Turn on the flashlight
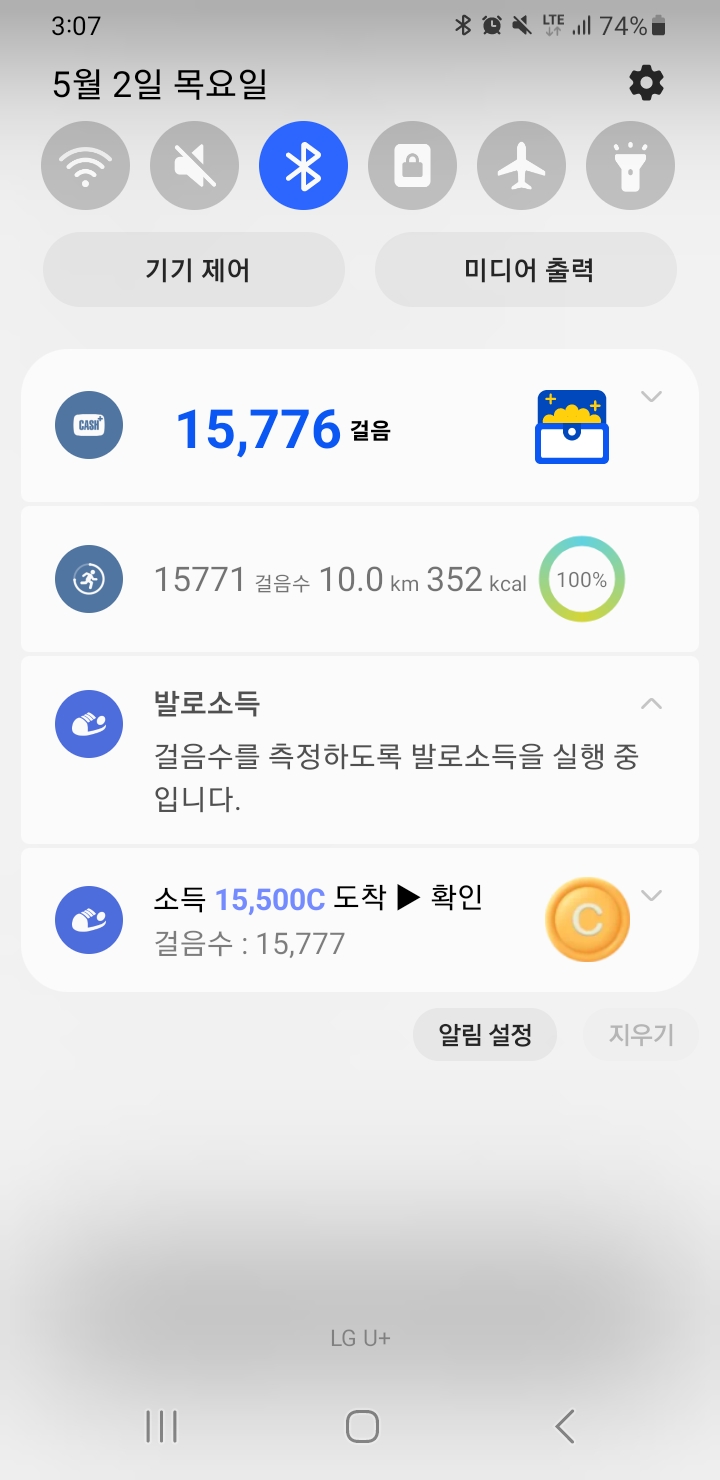Image resolution: width=720 pixels, height=1480 pixels. (630, 168)
